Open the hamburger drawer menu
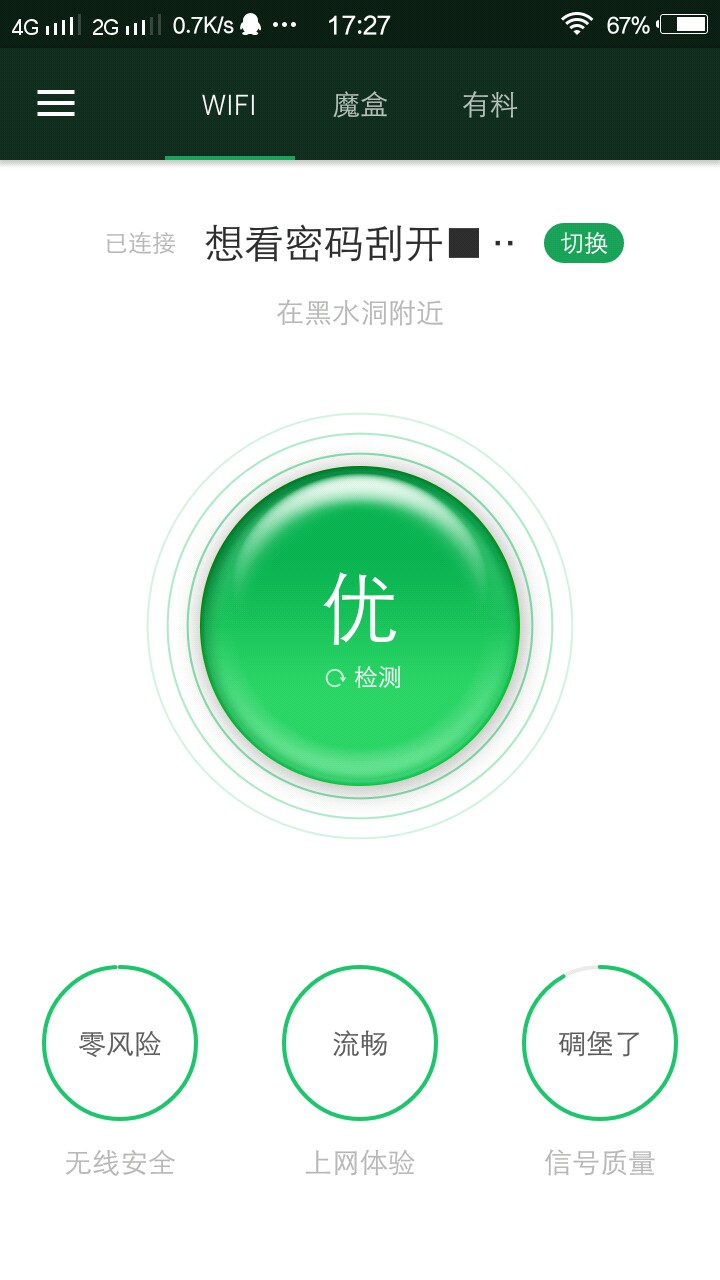Viewport: 720px width, 1280px height. point(56,104)
